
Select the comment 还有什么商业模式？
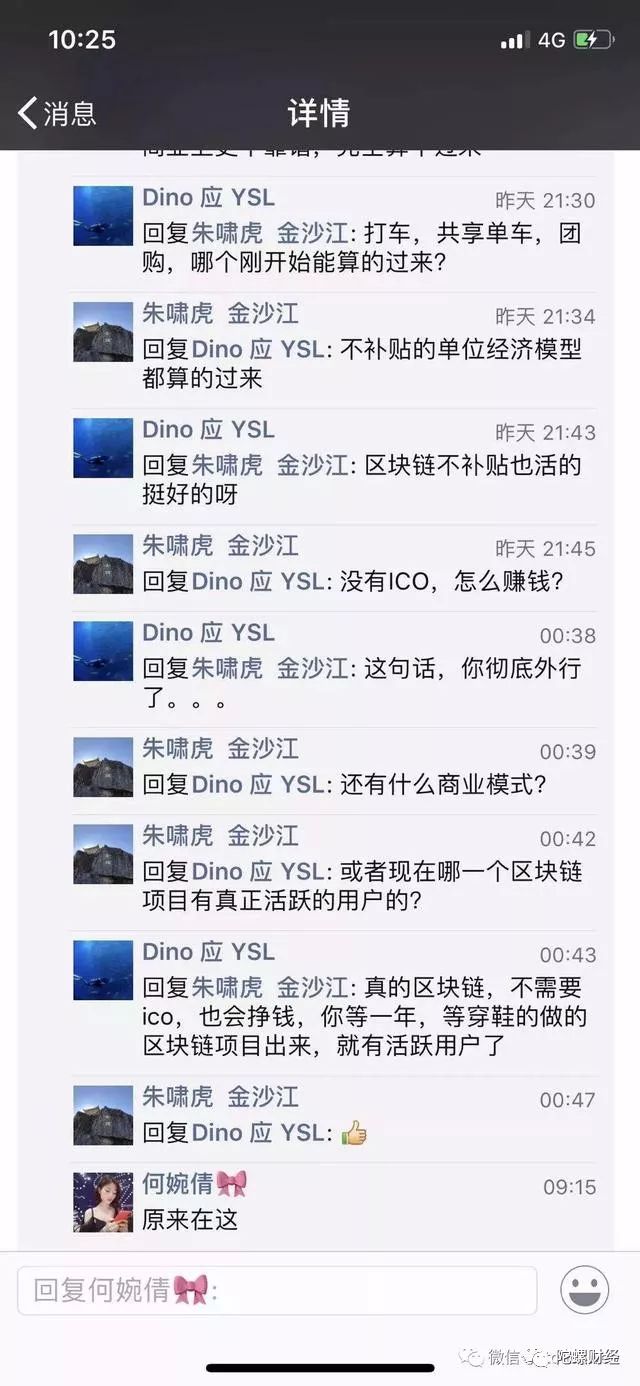pyautogui.click(x=345, y=784)
